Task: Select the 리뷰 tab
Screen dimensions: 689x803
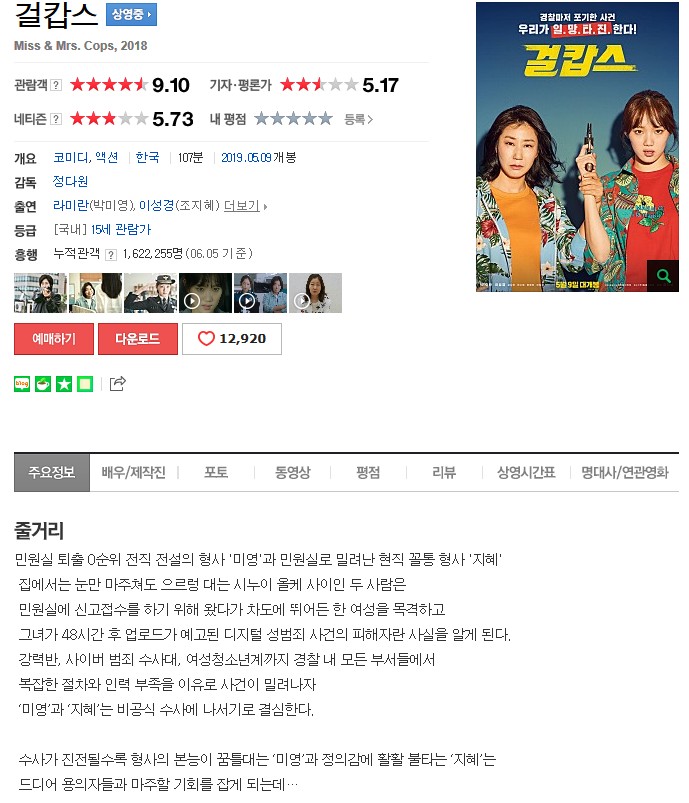Action: tap(444, 472)
